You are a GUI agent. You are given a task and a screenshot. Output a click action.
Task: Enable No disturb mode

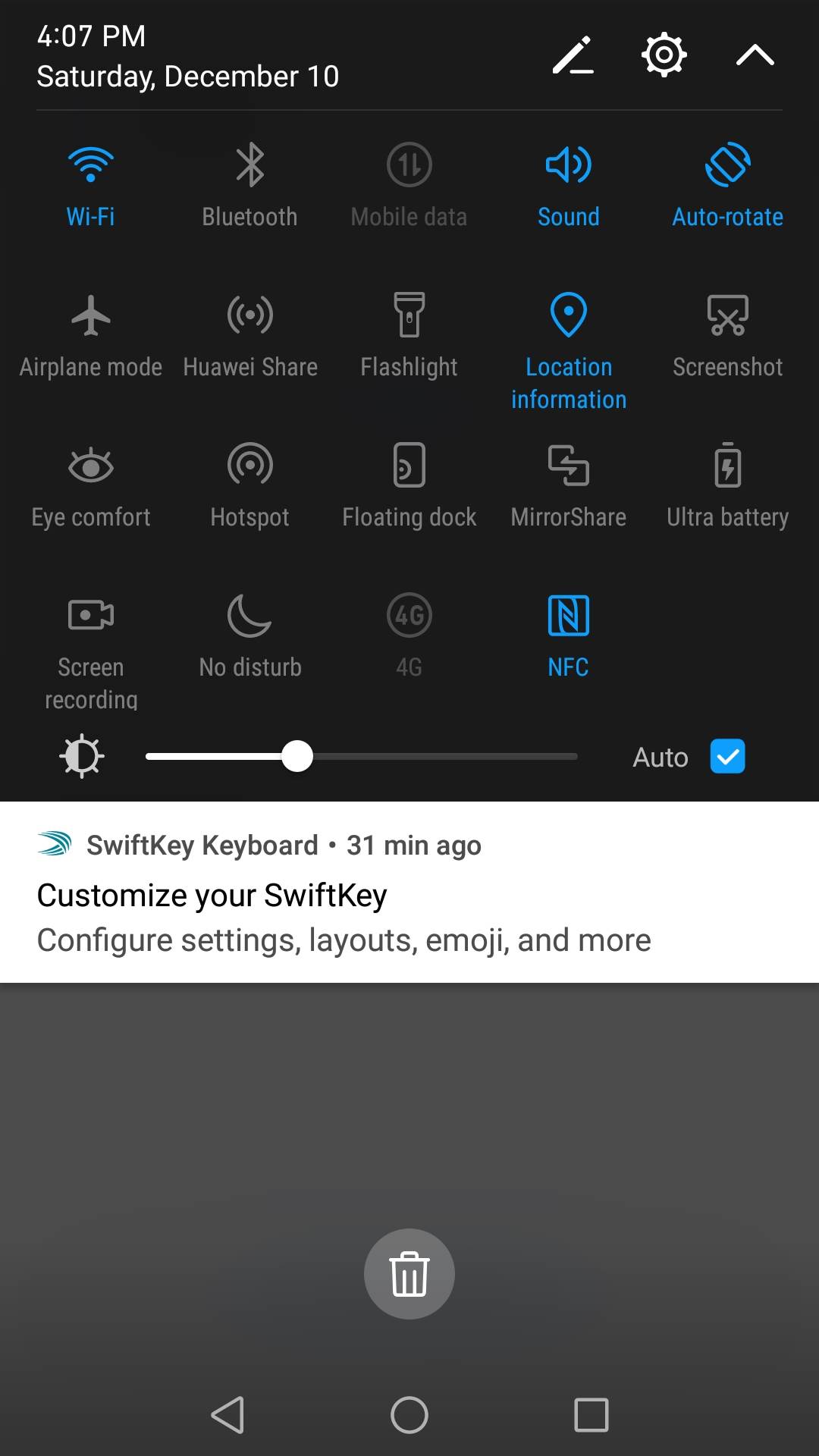249,616
